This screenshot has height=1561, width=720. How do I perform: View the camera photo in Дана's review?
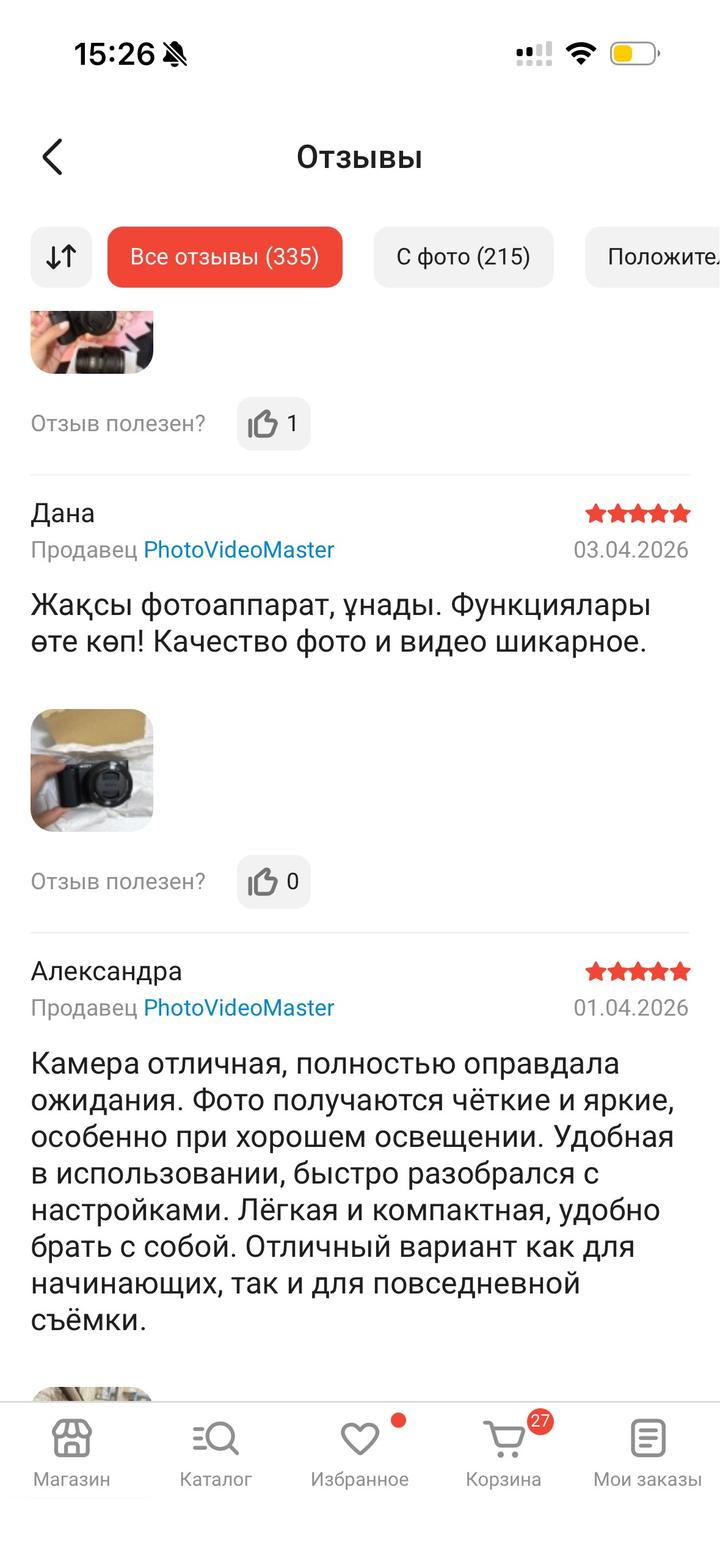click(x=92, y=770)
